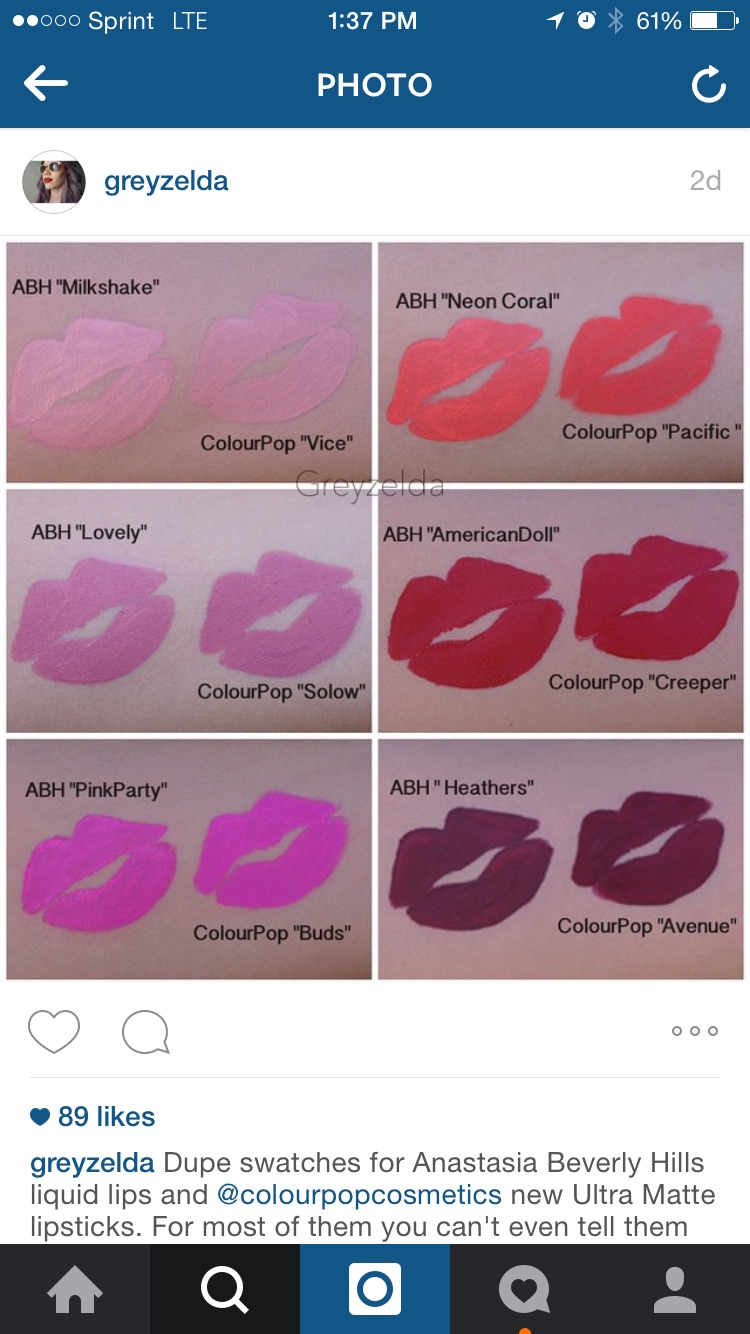Open the three-dot post options
The image size is (750, 1334).
pyautogui.click(x=694, y=1031)
